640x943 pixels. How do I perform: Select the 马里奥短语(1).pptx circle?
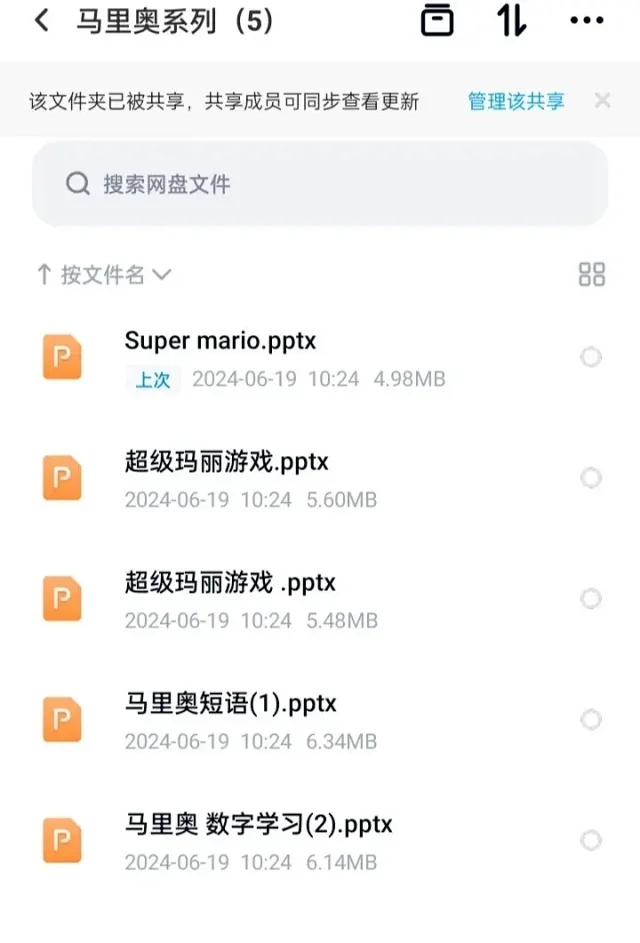(x=591, y=720)
